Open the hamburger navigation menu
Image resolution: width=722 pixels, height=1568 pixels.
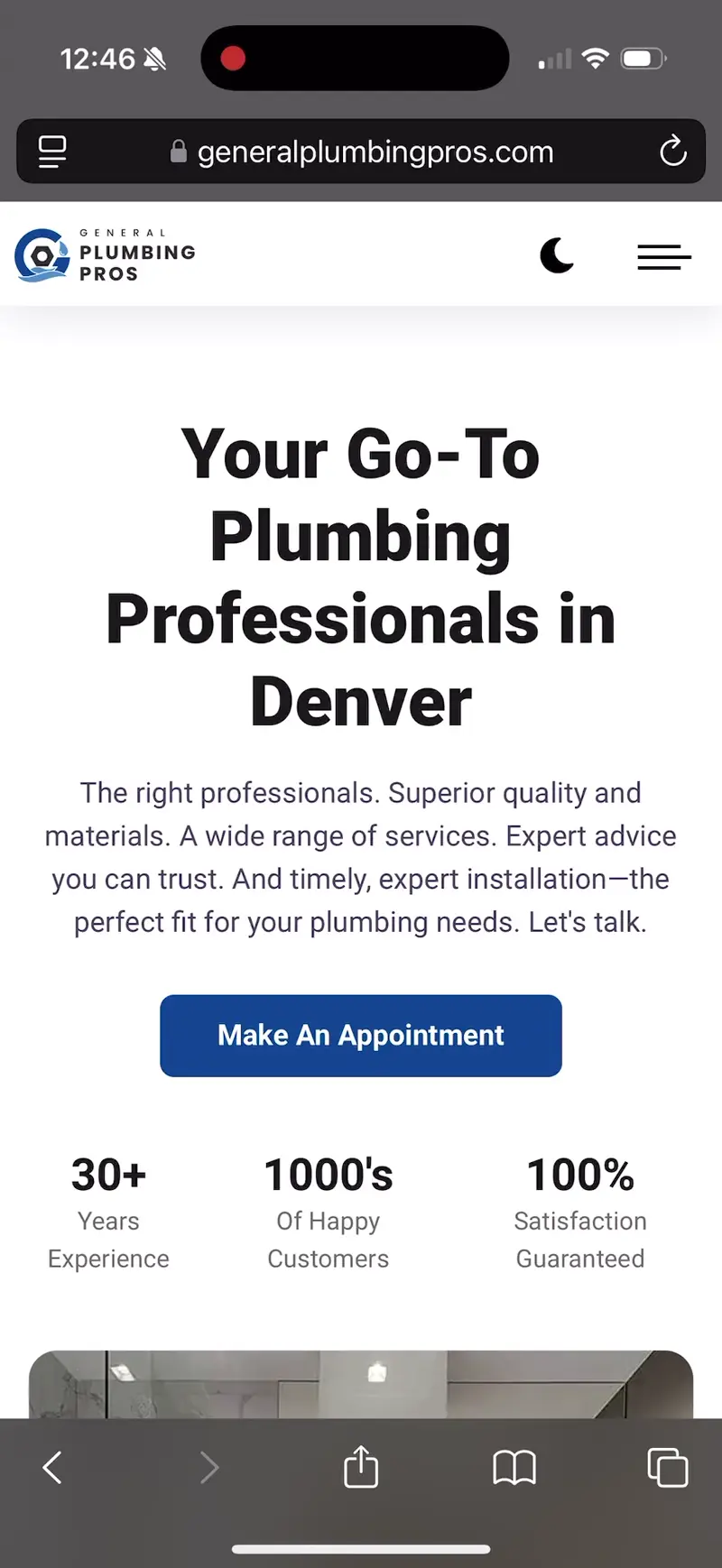pos(664,257)
